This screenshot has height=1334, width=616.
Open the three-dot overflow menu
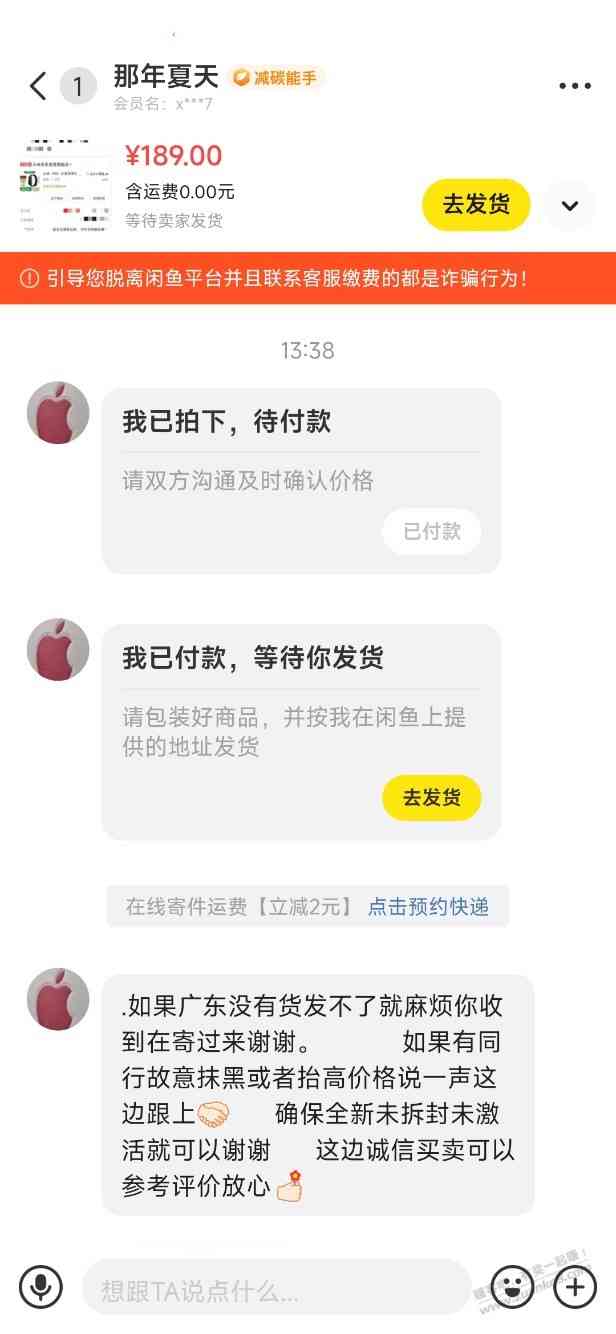[x=575, y=86]
